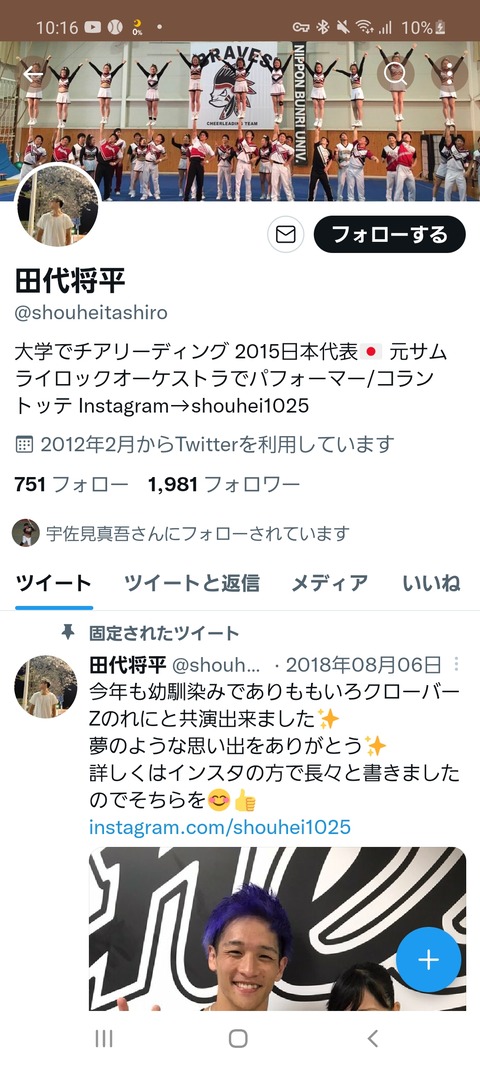Image resolution: width=480 pixels, height=1067 pixels.
Task: Tap the フォローする button
Action: coord(389,235)
